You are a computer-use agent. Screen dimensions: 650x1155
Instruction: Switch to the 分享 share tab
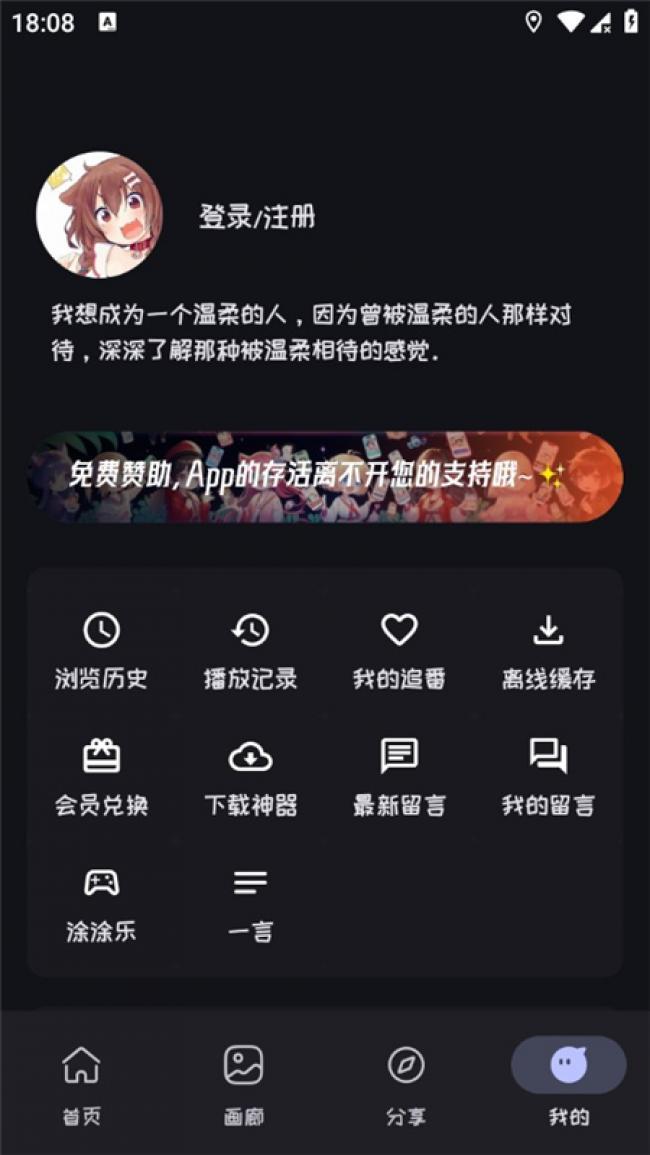coord(406,1084)
